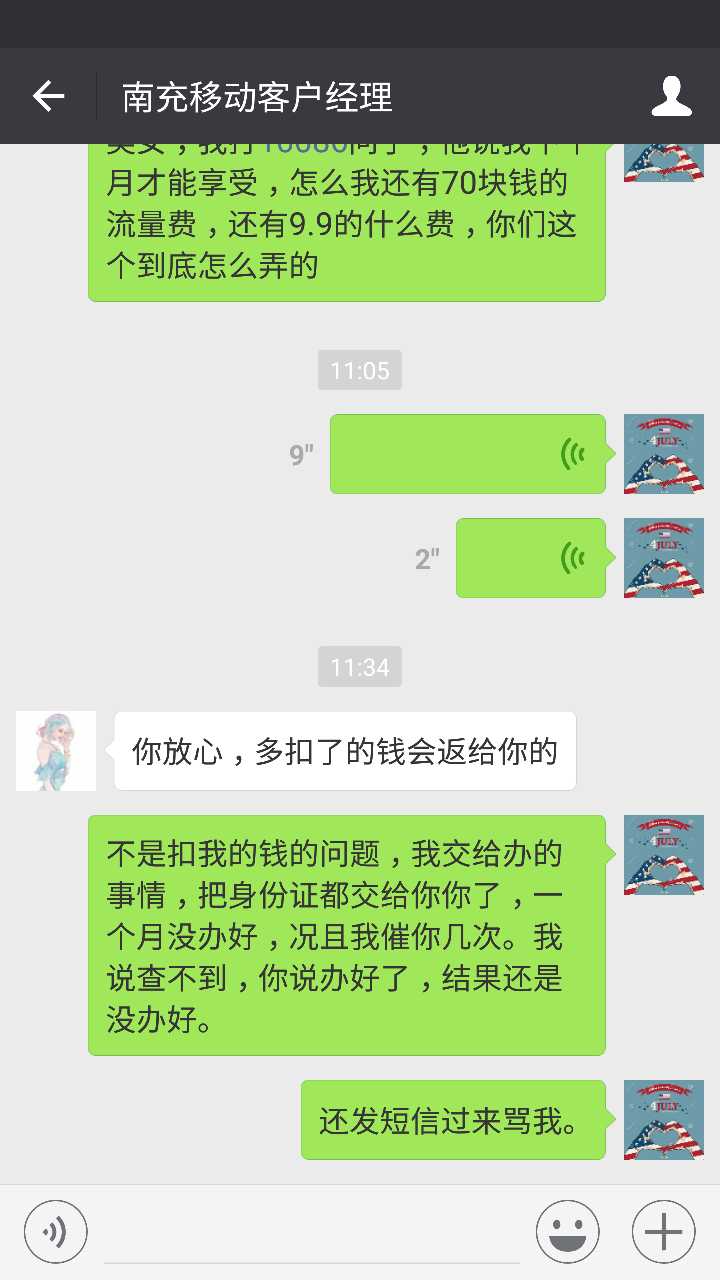
Task: Open the emoji picker
Action: click(567, 1231)
